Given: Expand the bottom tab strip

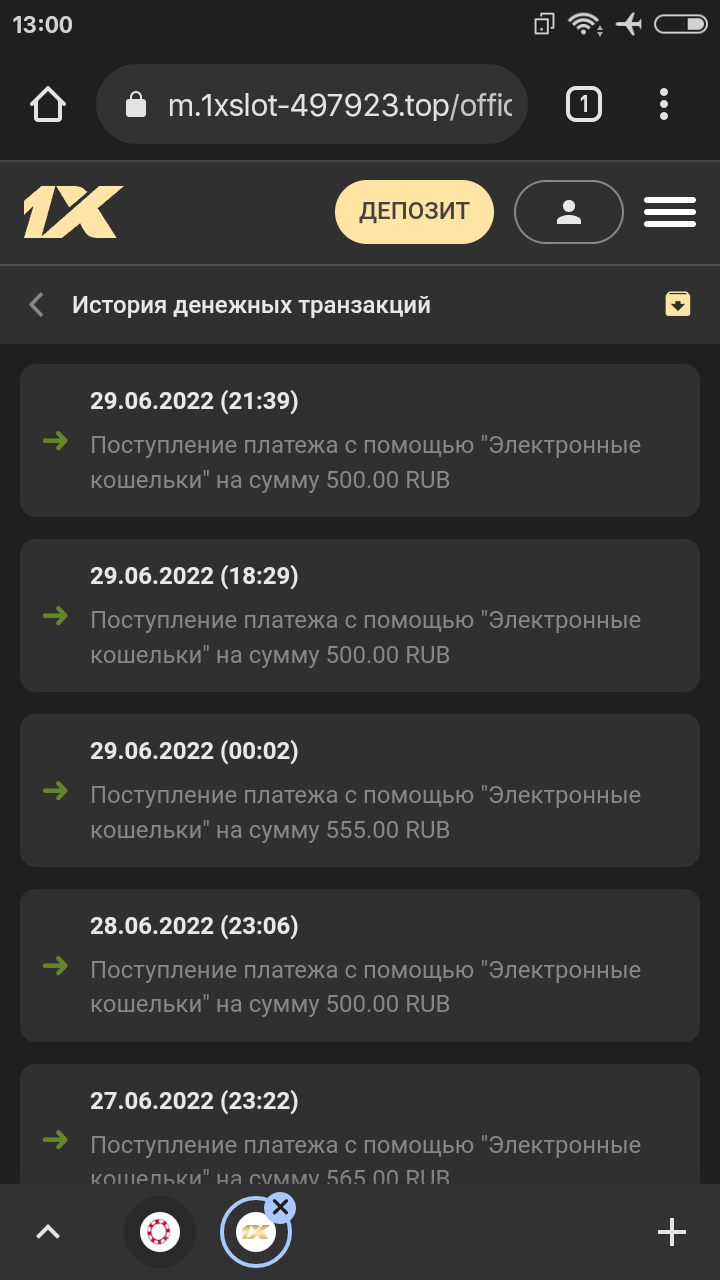Looking at the screenshot, I should 48,1232.
